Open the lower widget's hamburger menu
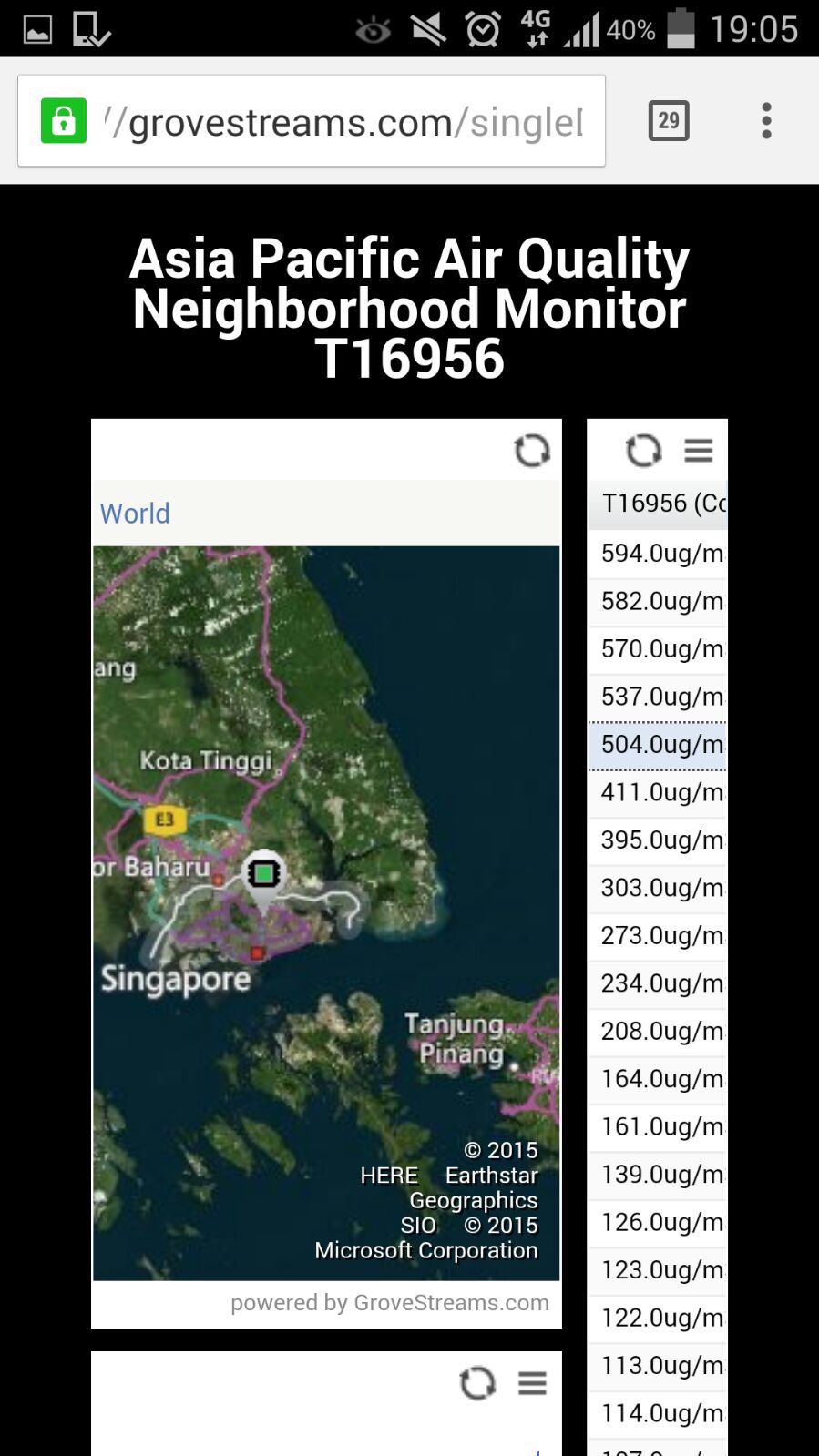819x1456 pixels. (x=533, y=1383)
